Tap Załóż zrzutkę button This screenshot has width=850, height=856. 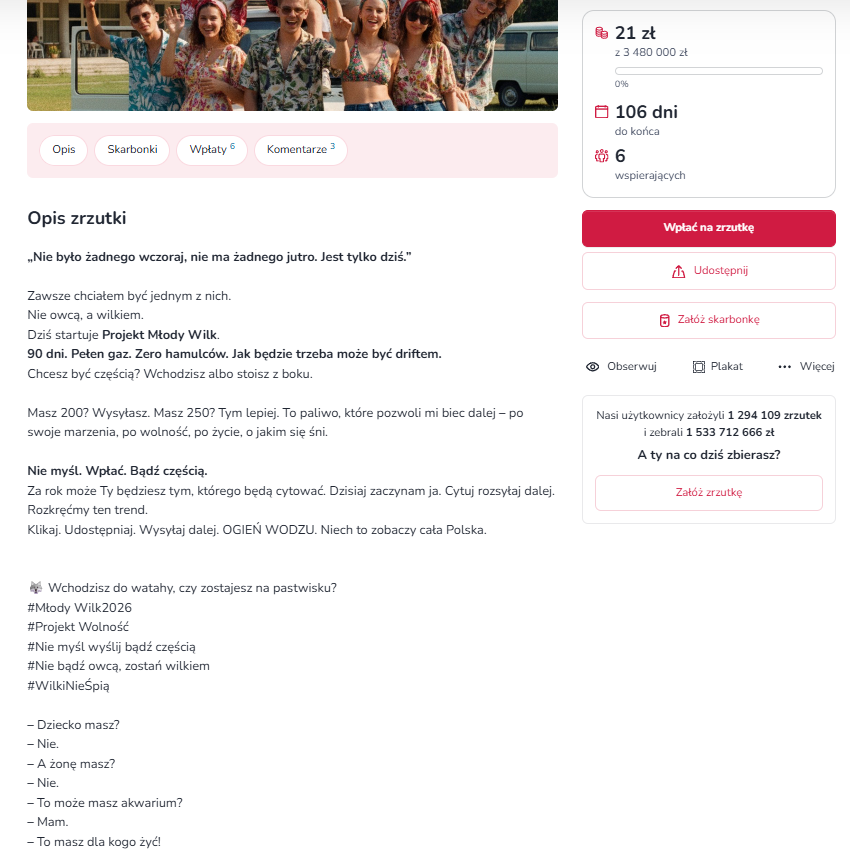tap(708, 493)
